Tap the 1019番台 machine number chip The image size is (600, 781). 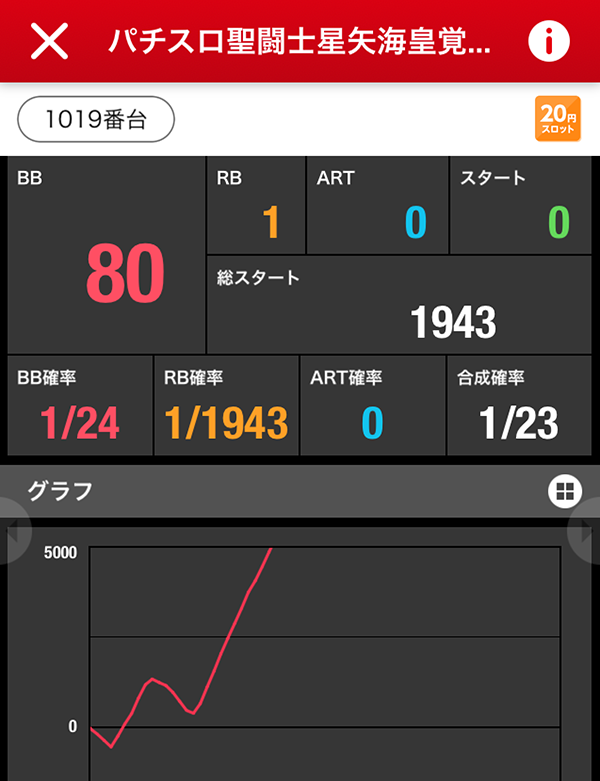point(96,120)
